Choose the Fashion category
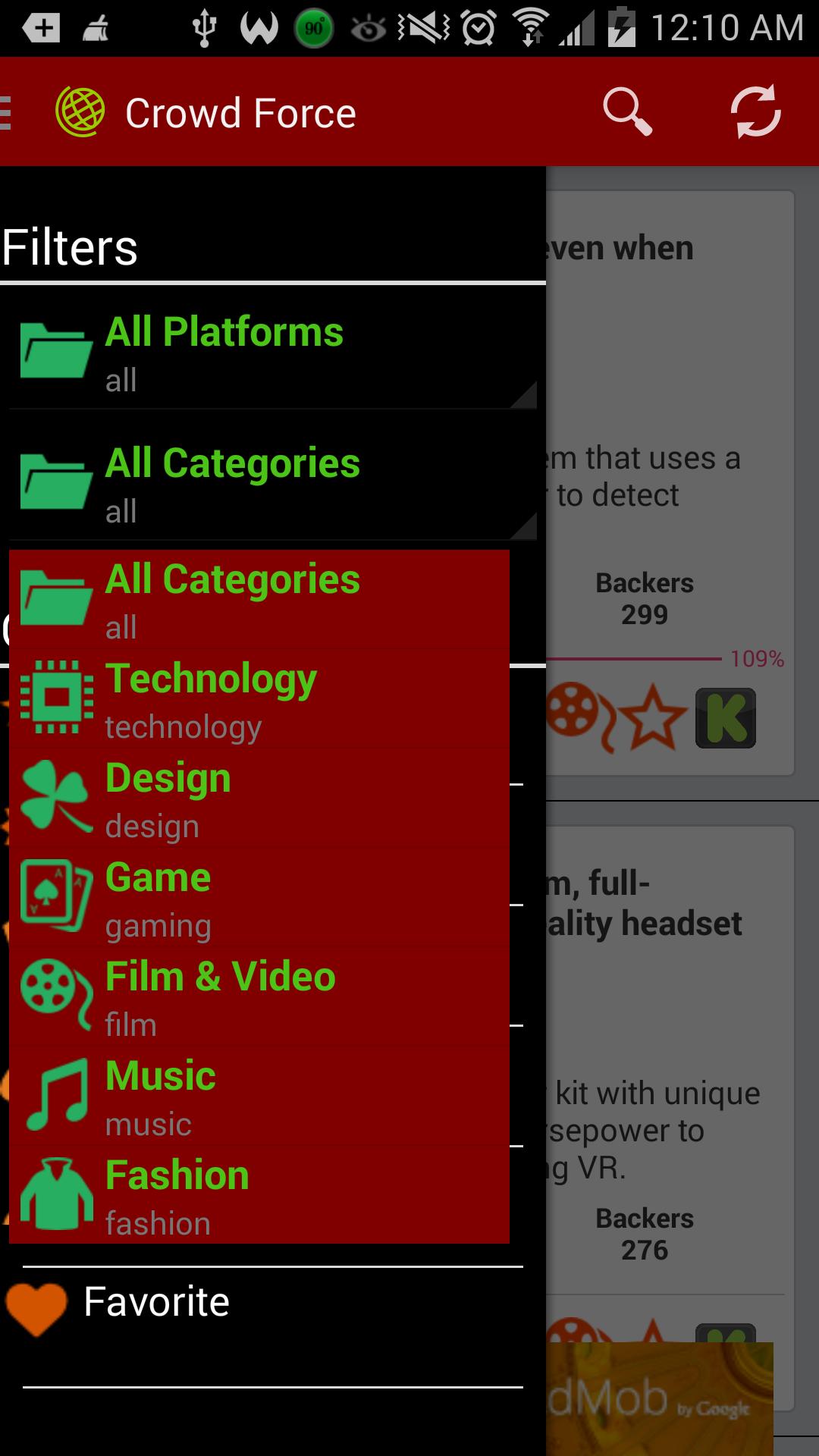 pyautogui.click(x=259, y=1195)
